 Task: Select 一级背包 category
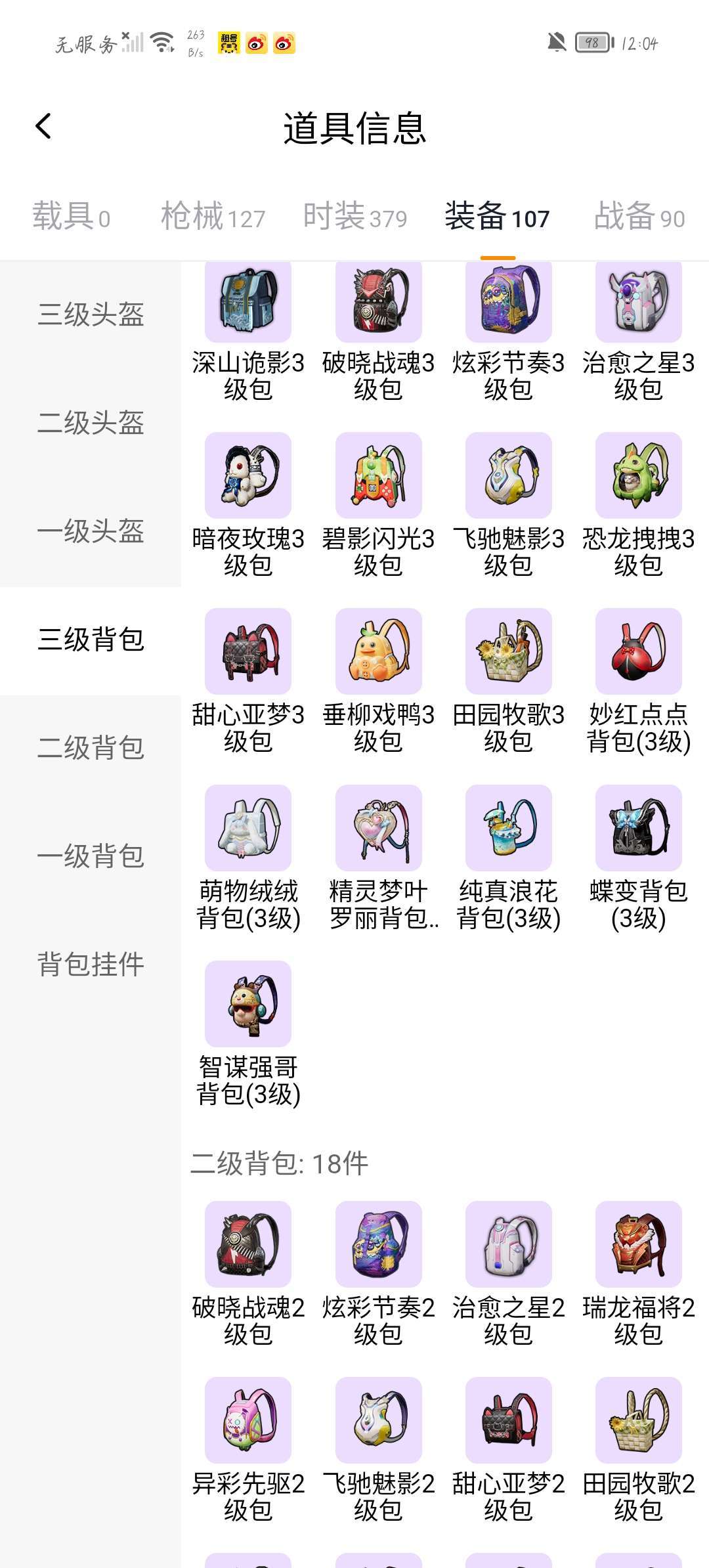tap(91, 856)
